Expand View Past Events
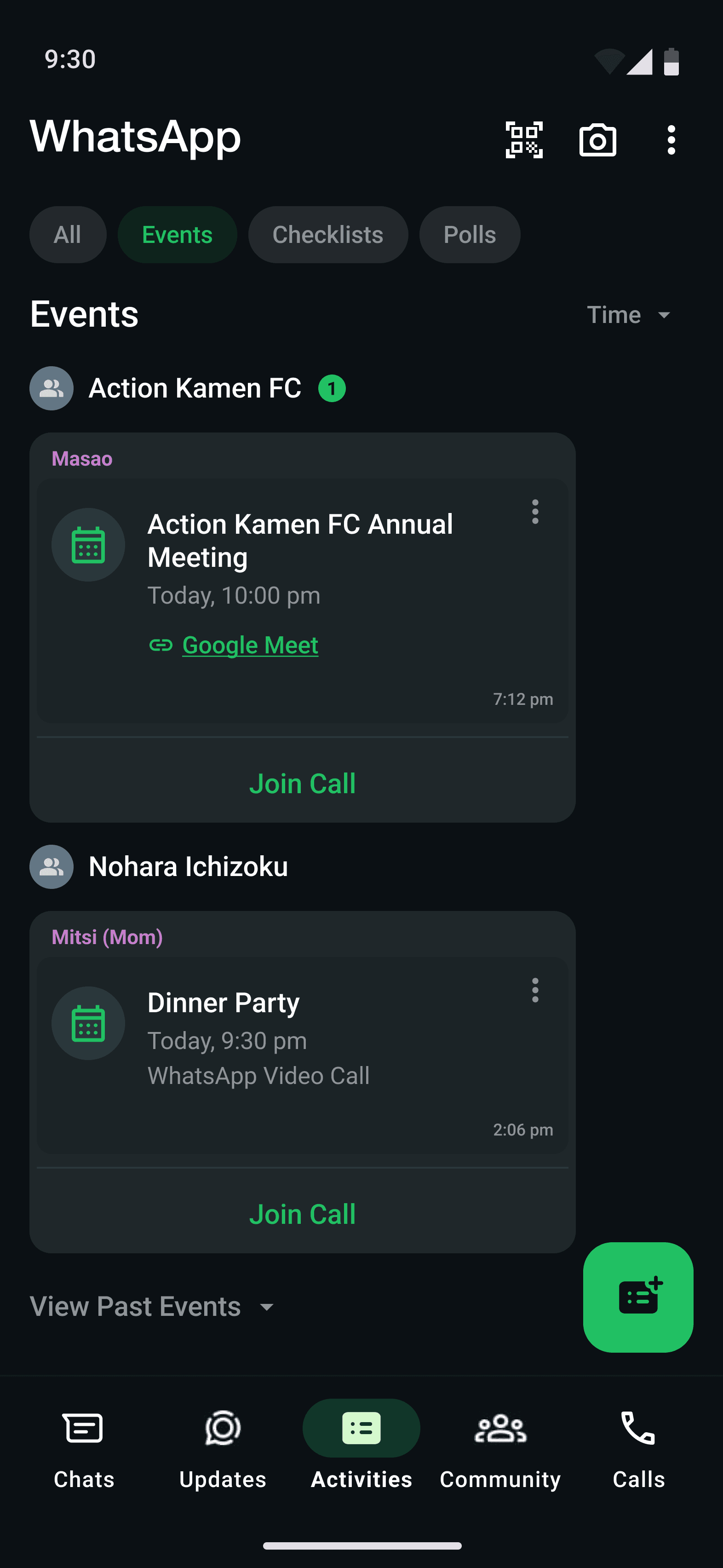 pos(153,1306)
